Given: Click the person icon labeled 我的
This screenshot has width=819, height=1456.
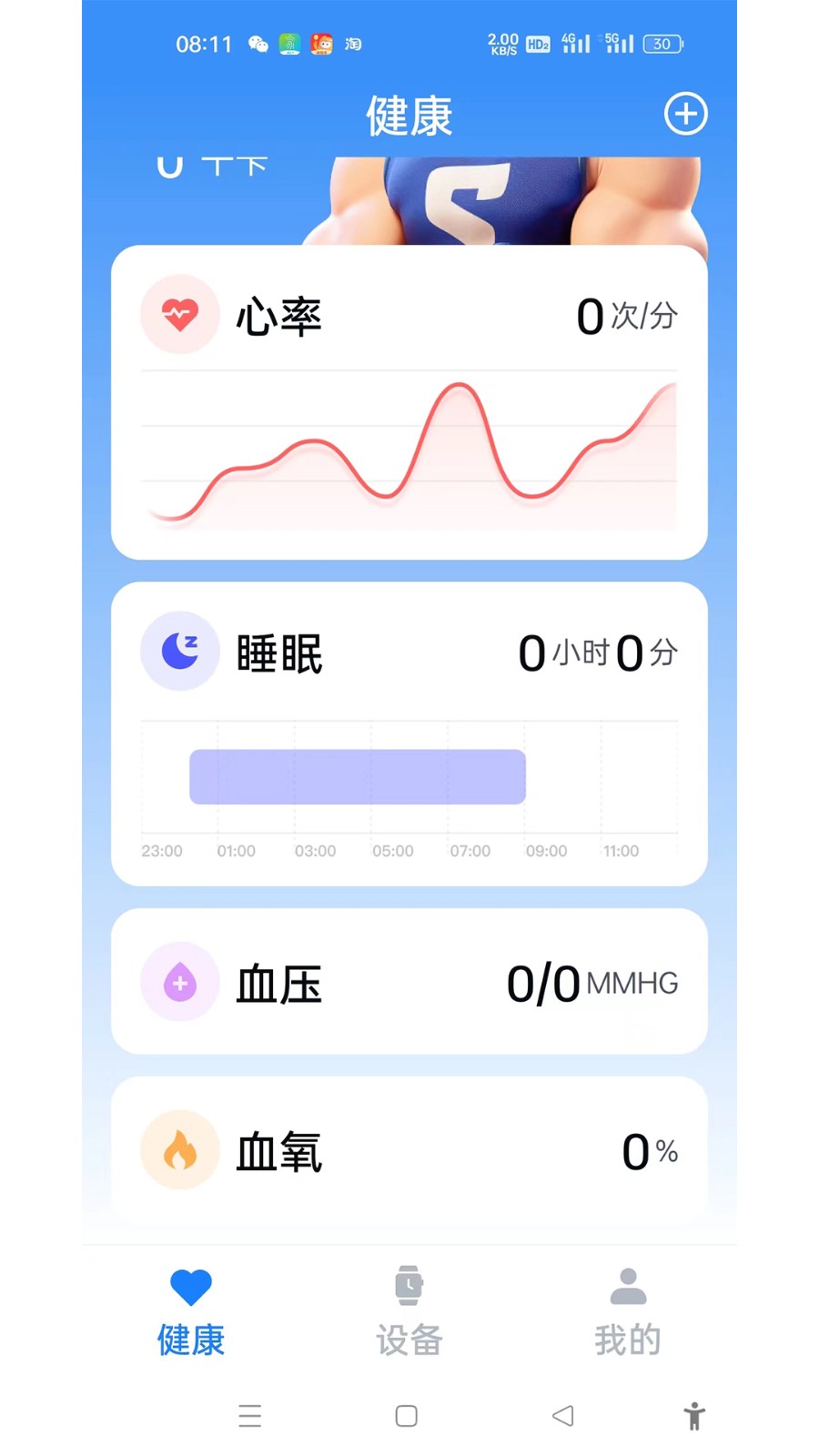Looking at the screenshot, I should point(627,1285).
